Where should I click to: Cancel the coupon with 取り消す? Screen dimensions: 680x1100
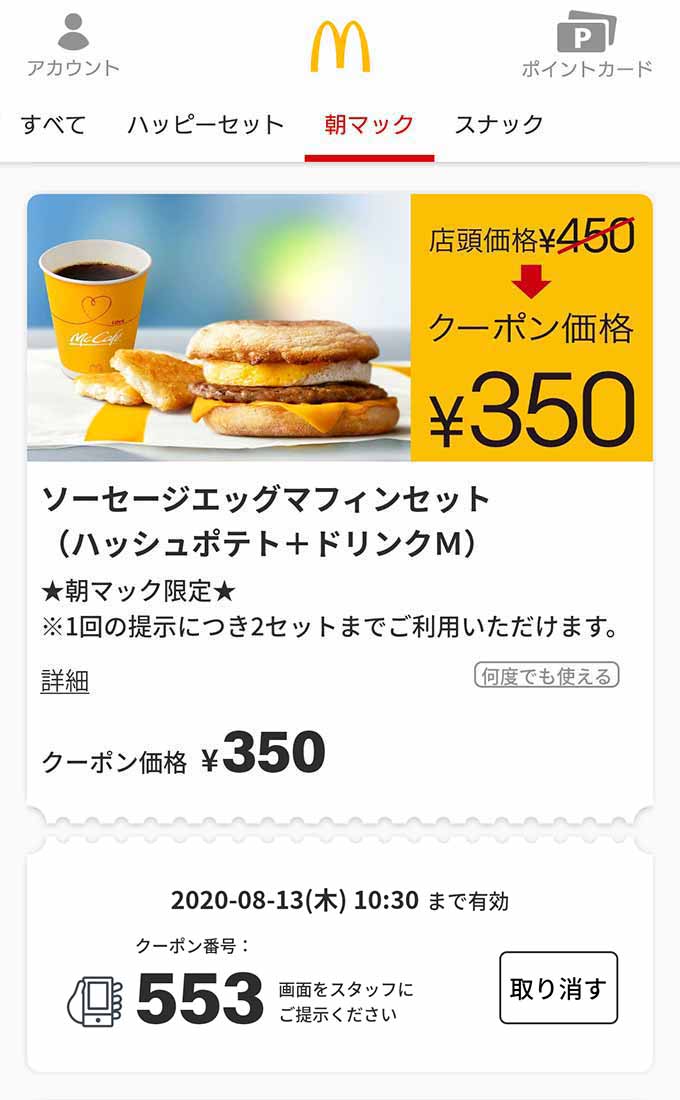558,988
